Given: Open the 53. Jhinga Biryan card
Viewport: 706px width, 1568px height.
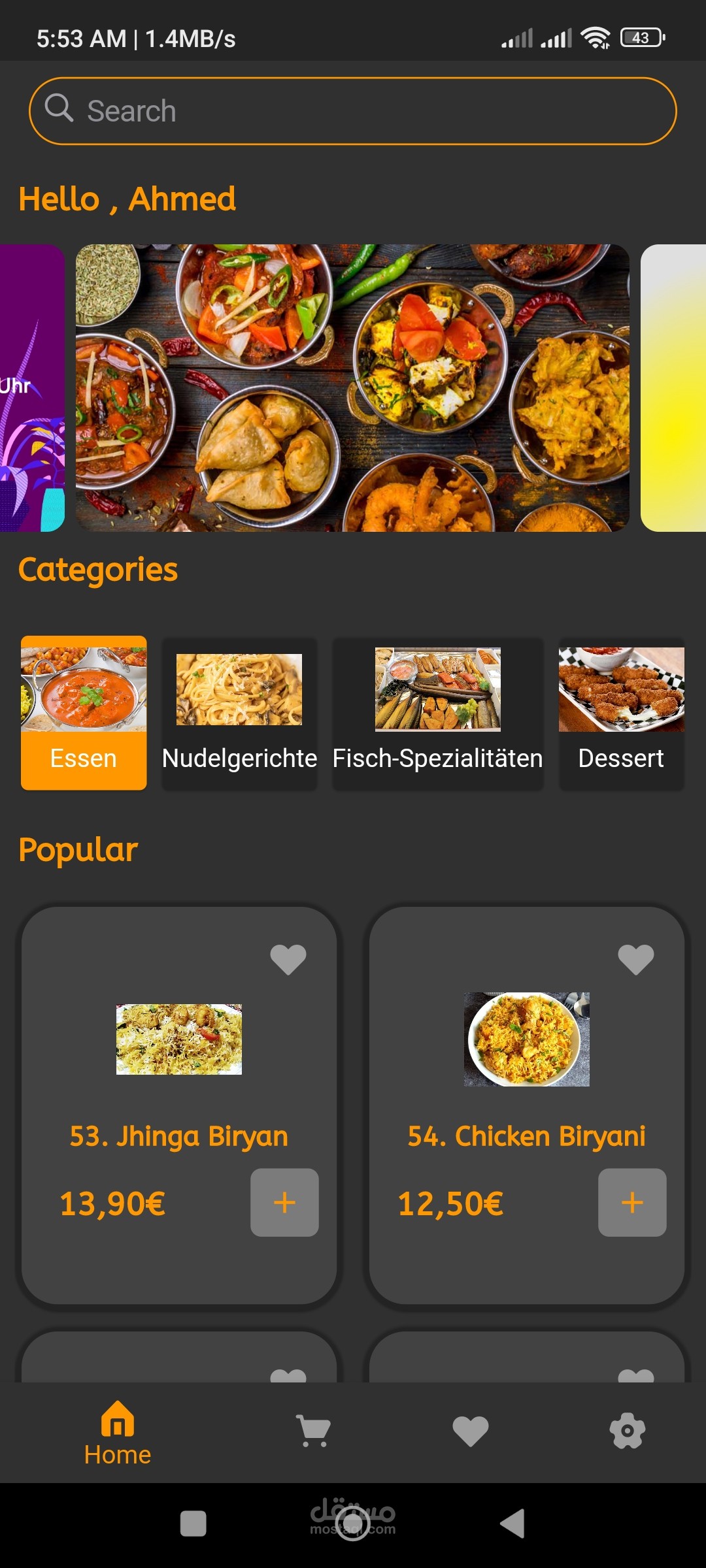Looking at the screenshot, I should coord(179,1058).
